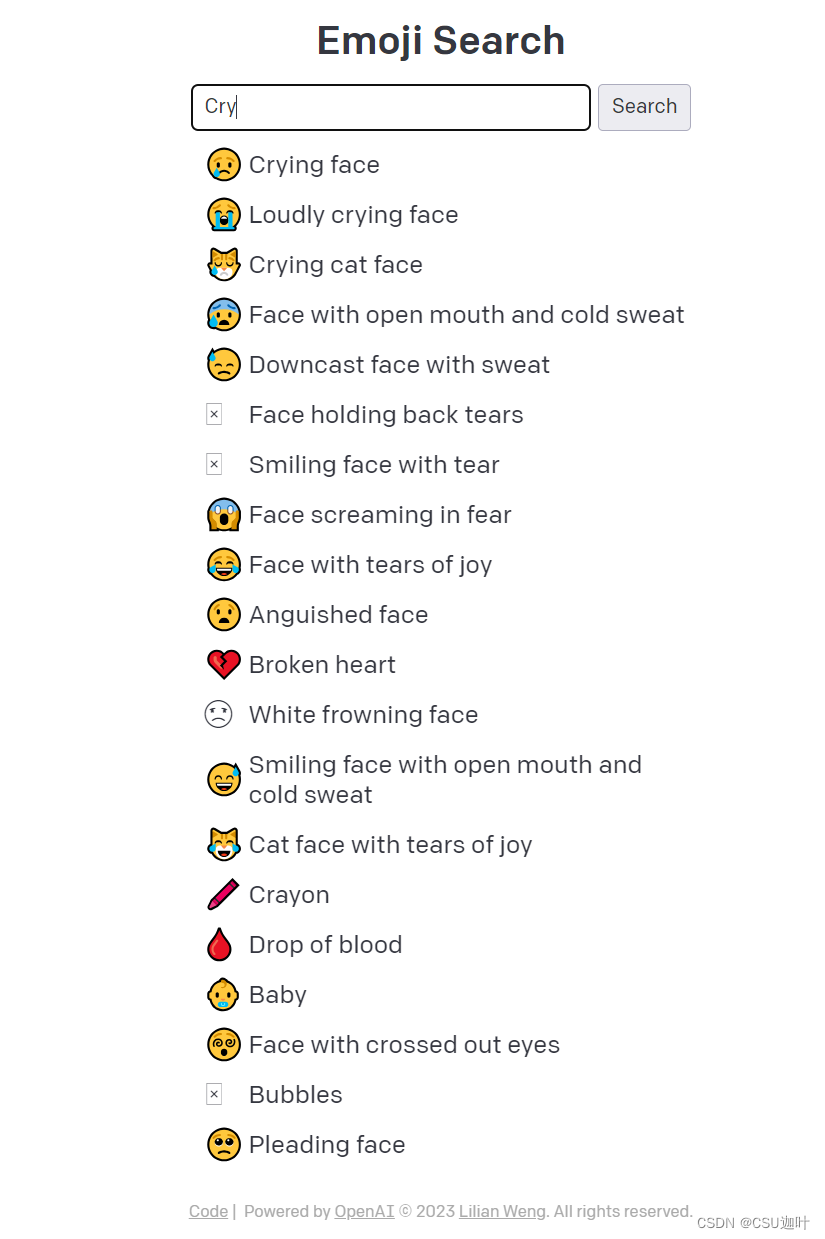Select the White frowning face emoji
The height and width of the screenshot is (1239, 825).
218,714
